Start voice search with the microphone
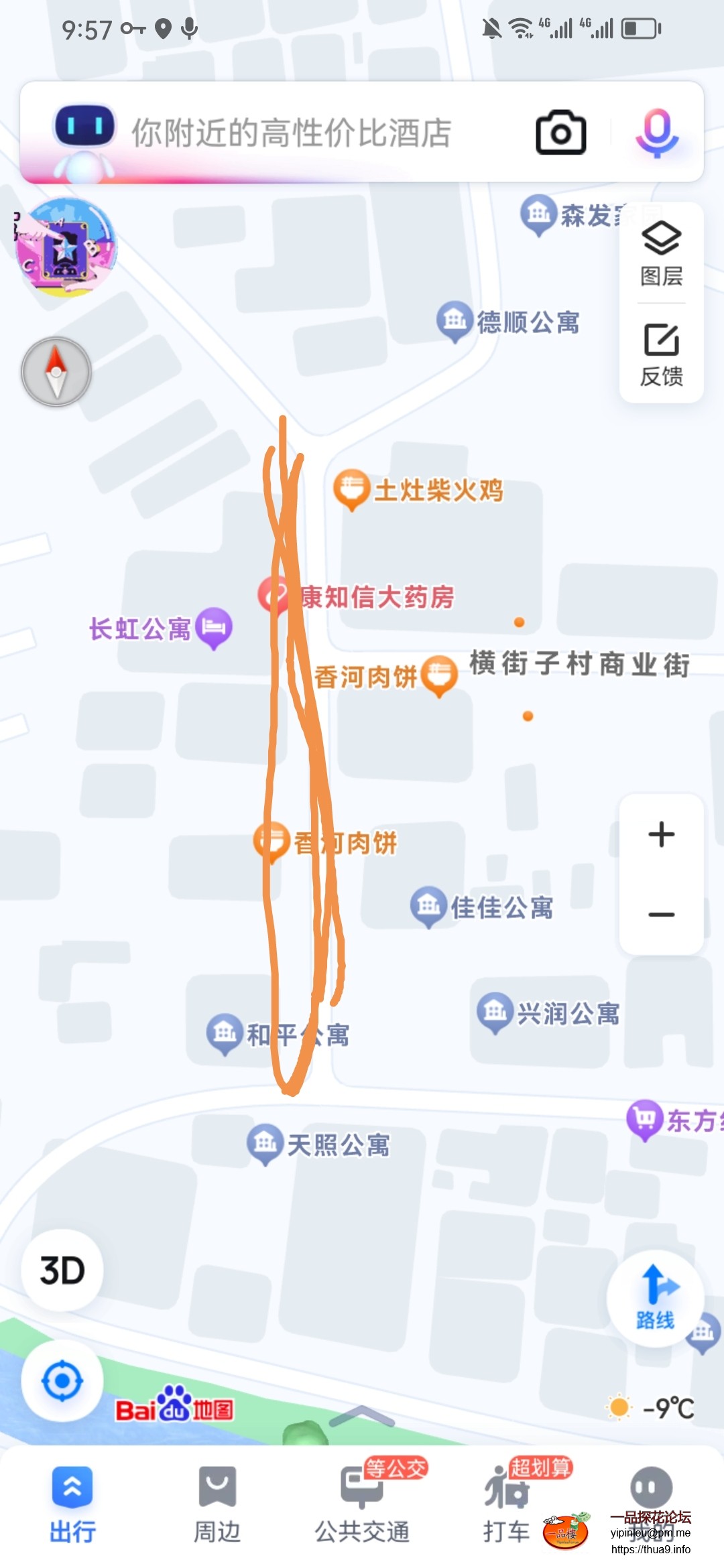Viewport: 724px width, 1568px height. point(657,133)
